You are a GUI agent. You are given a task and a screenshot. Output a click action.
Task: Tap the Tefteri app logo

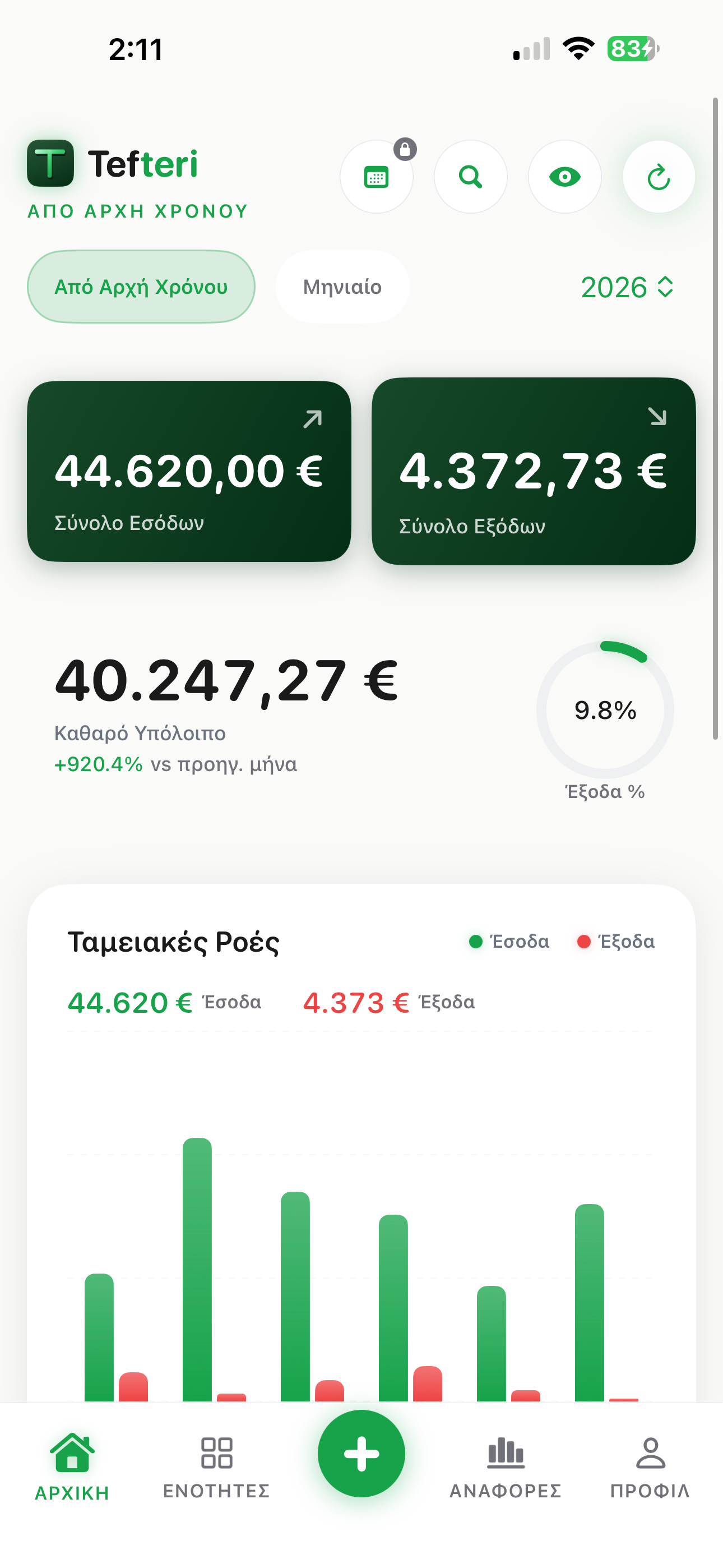coord(51,162)
